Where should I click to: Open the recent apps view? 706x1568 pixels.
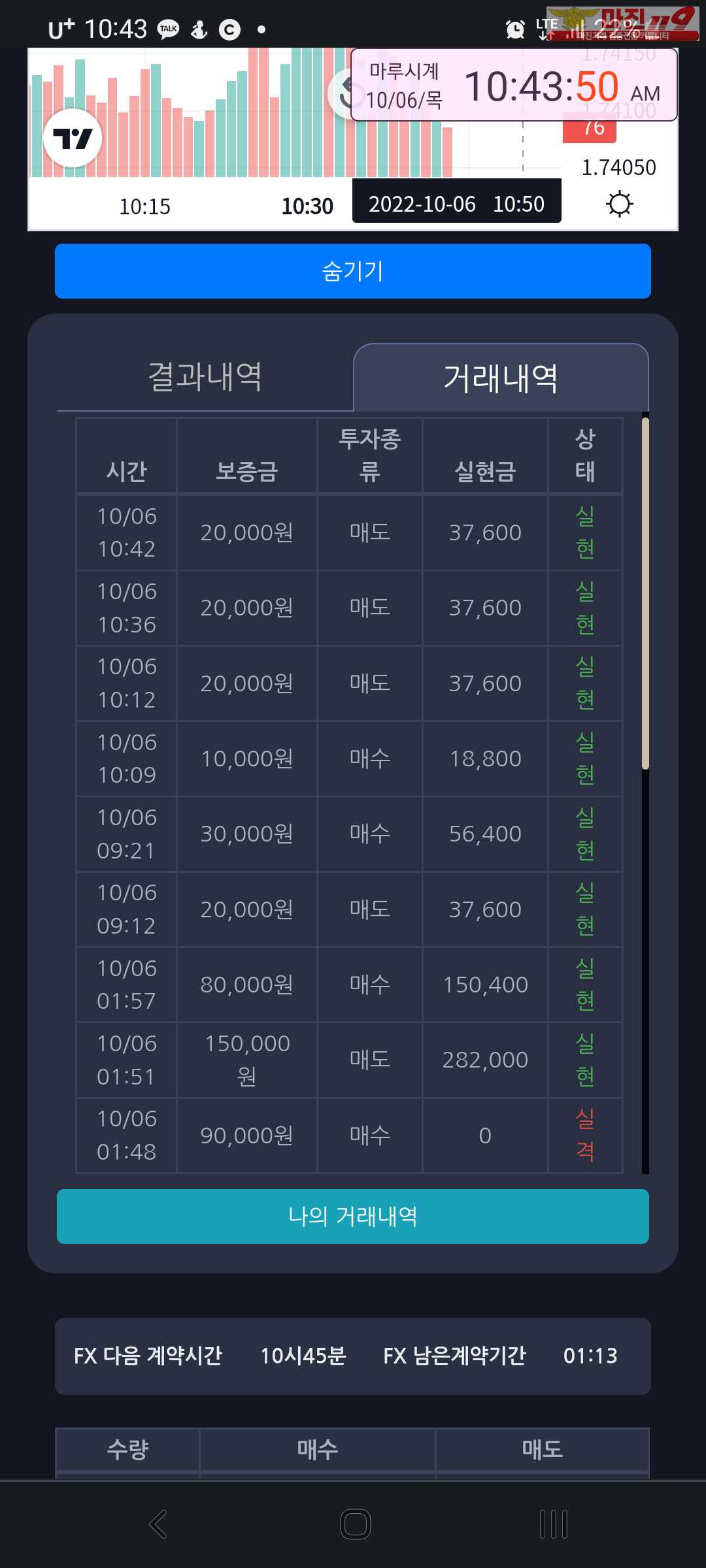(553, 1524)
